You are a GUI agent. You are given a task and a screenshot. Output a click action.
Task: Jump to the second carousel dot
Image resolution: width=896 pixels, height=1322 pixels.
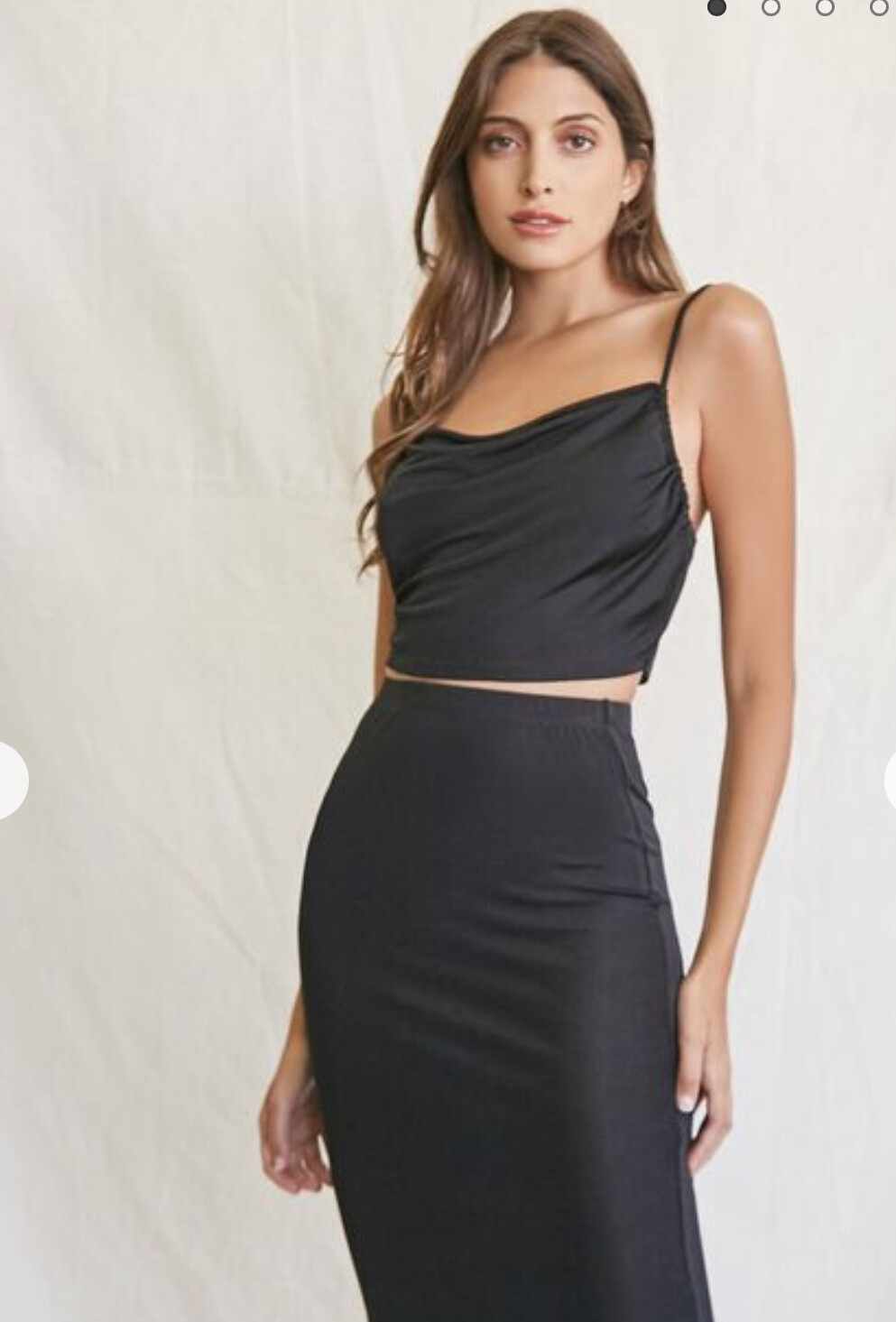tap(771, 7)
